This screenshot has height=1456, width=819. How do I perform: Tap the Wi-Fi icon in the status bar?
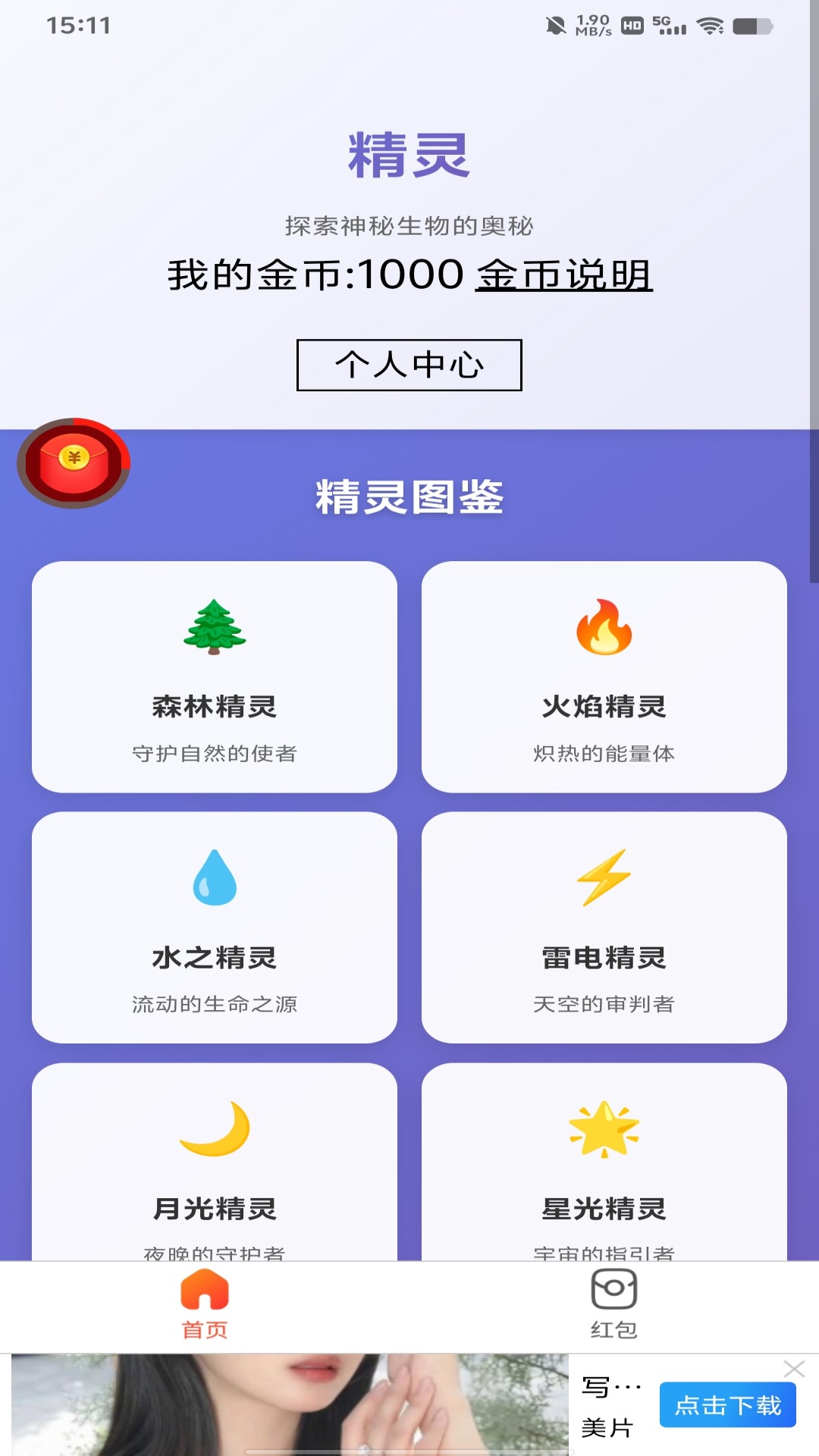click(711, 24)
